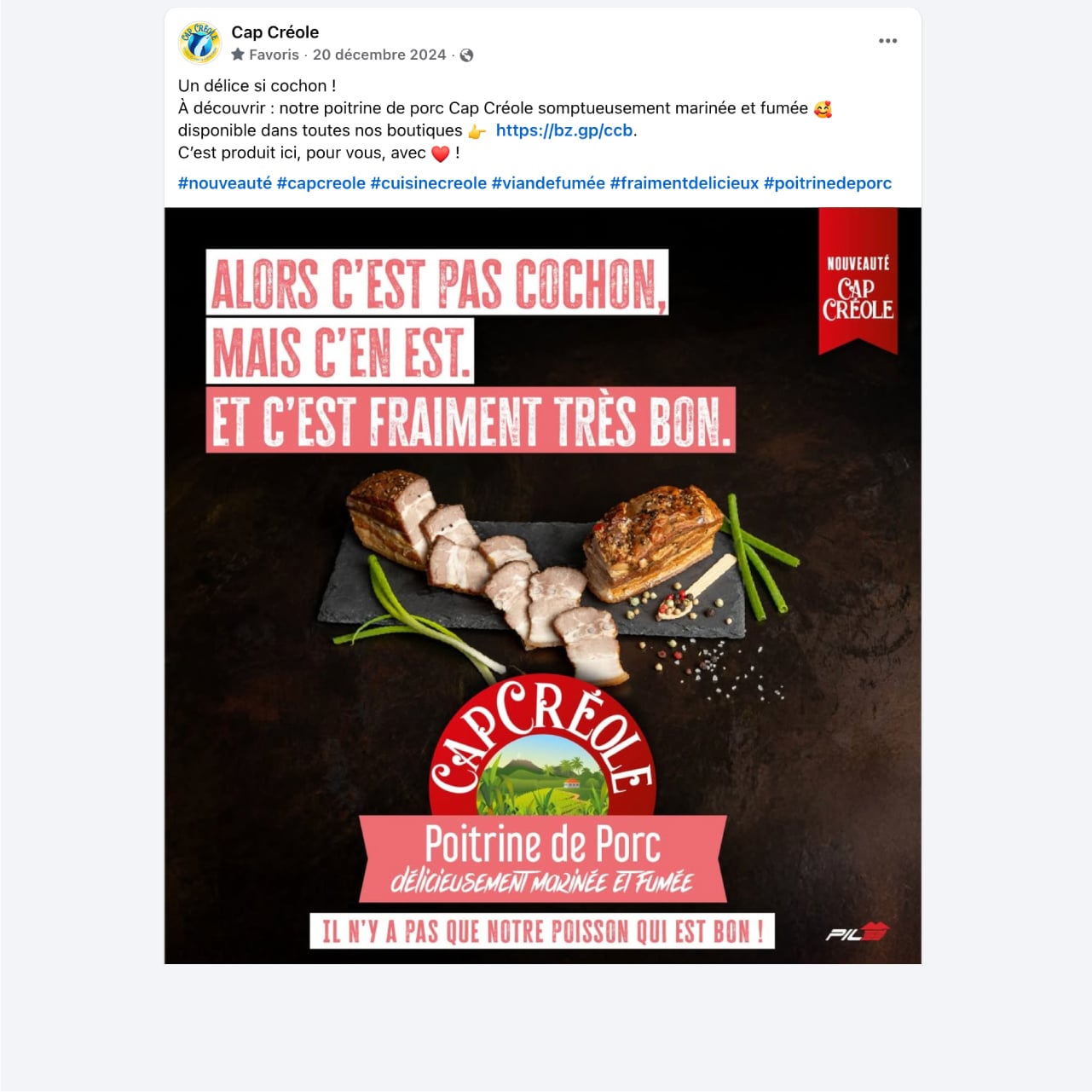Image resolution: width=1092 pixels, height=1092 pixels.
Task: Open hashtag #viandefumée
Action: tap(548, 183)
